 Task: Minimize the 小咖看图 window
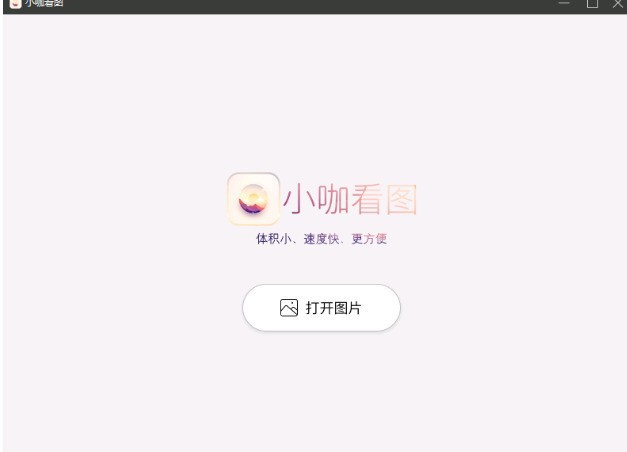[565, 5]
